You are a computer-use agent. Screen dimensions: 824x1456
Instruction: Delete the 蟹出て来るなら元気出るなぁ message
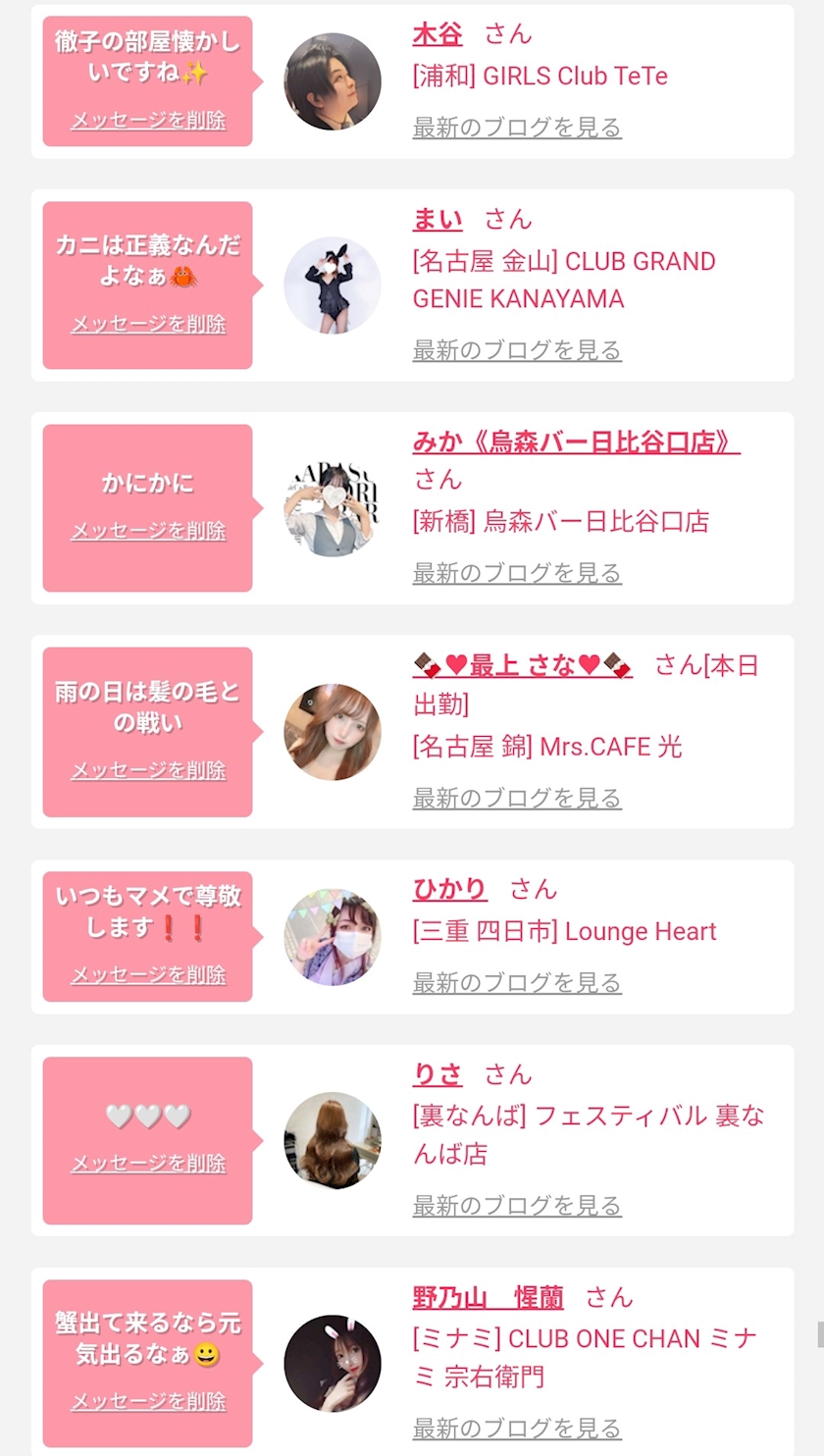(148, 1401)
